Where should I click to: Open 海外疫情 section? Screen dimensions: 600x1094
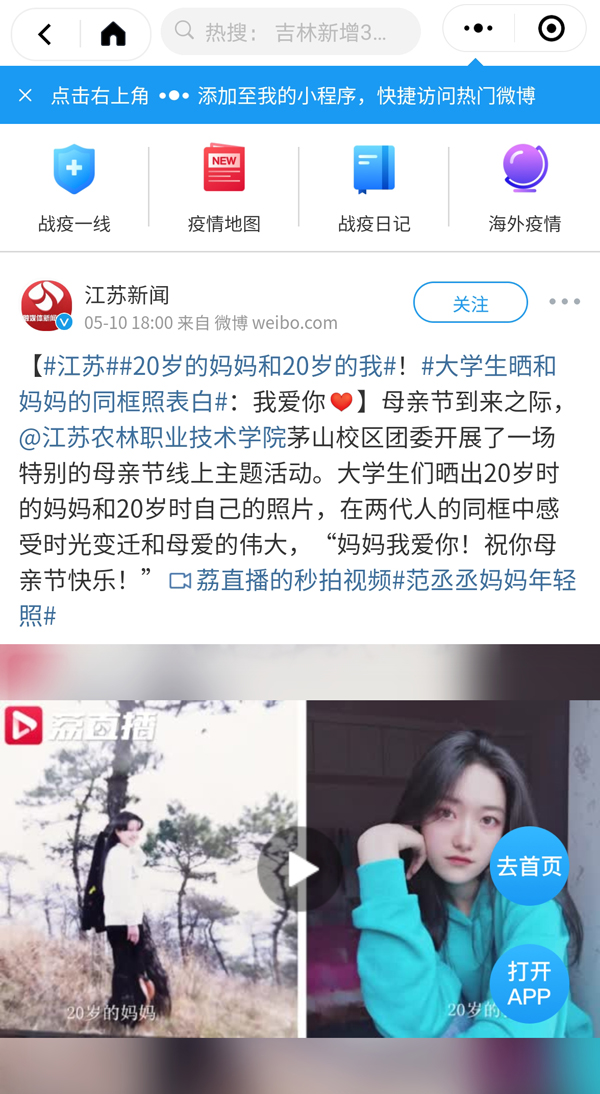pos(524,189)
